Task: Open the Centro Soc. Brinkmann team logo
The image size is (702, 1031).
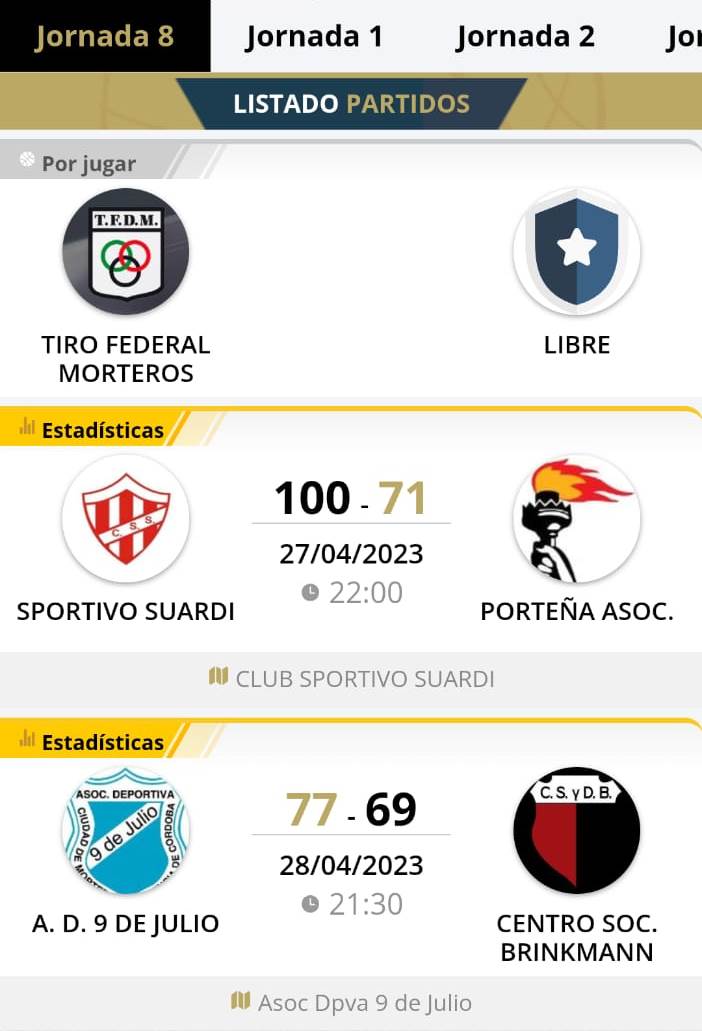Action: click(576, 830)
